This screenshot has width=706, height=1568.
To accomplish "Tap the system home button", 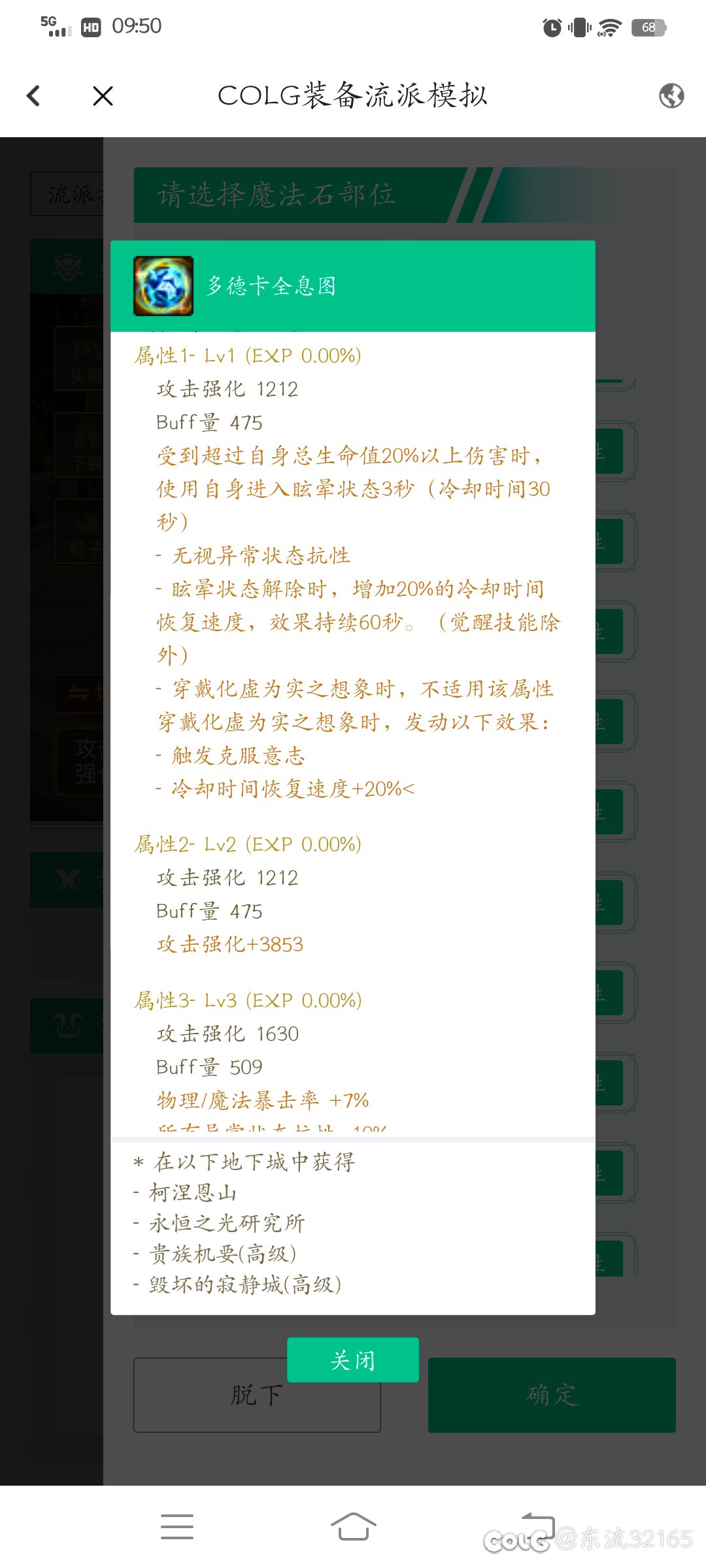I will (353, 1527).
